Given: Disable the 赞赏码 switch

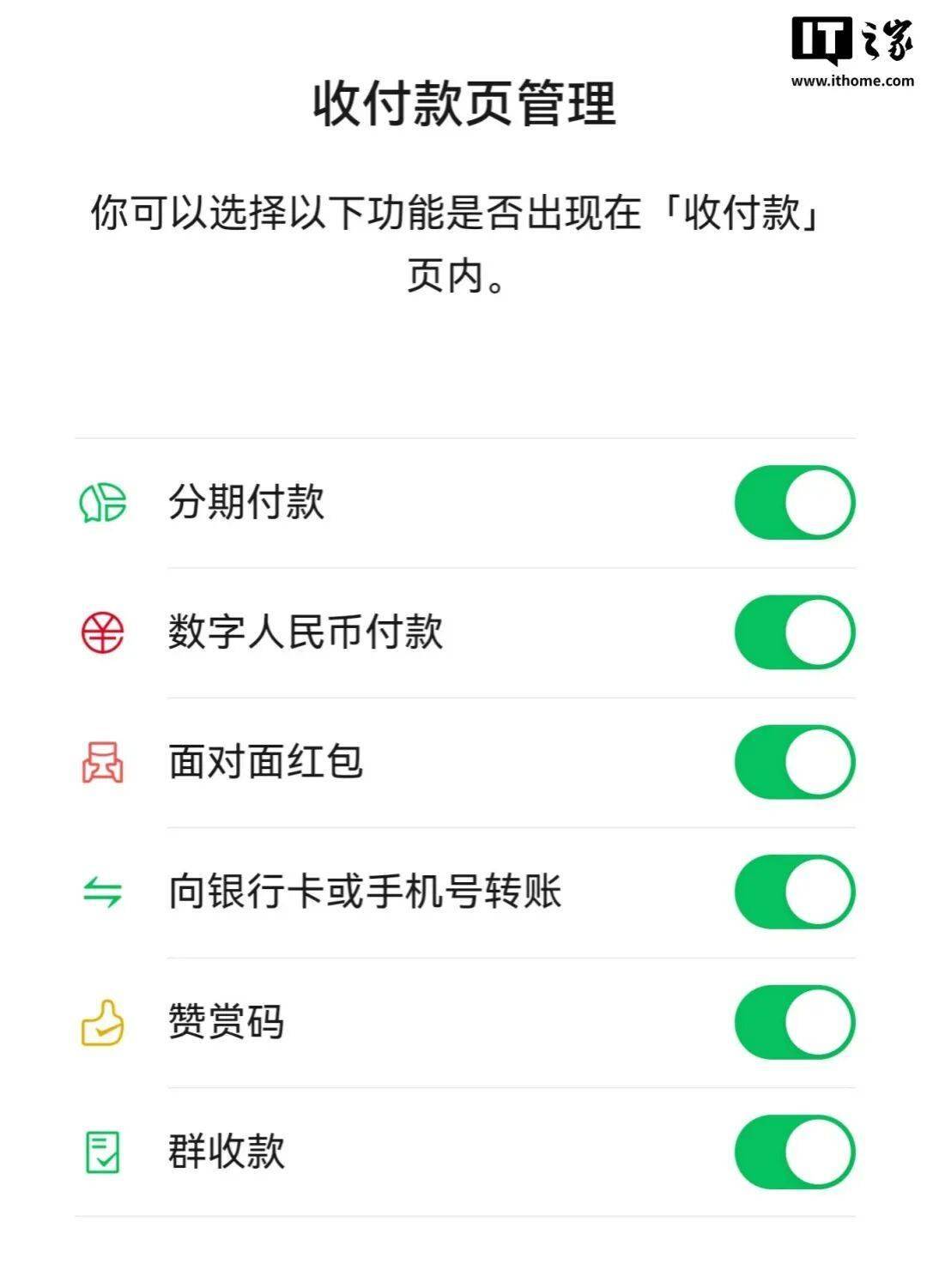Looking at the screenshot, I should (x=794, y=1022).
